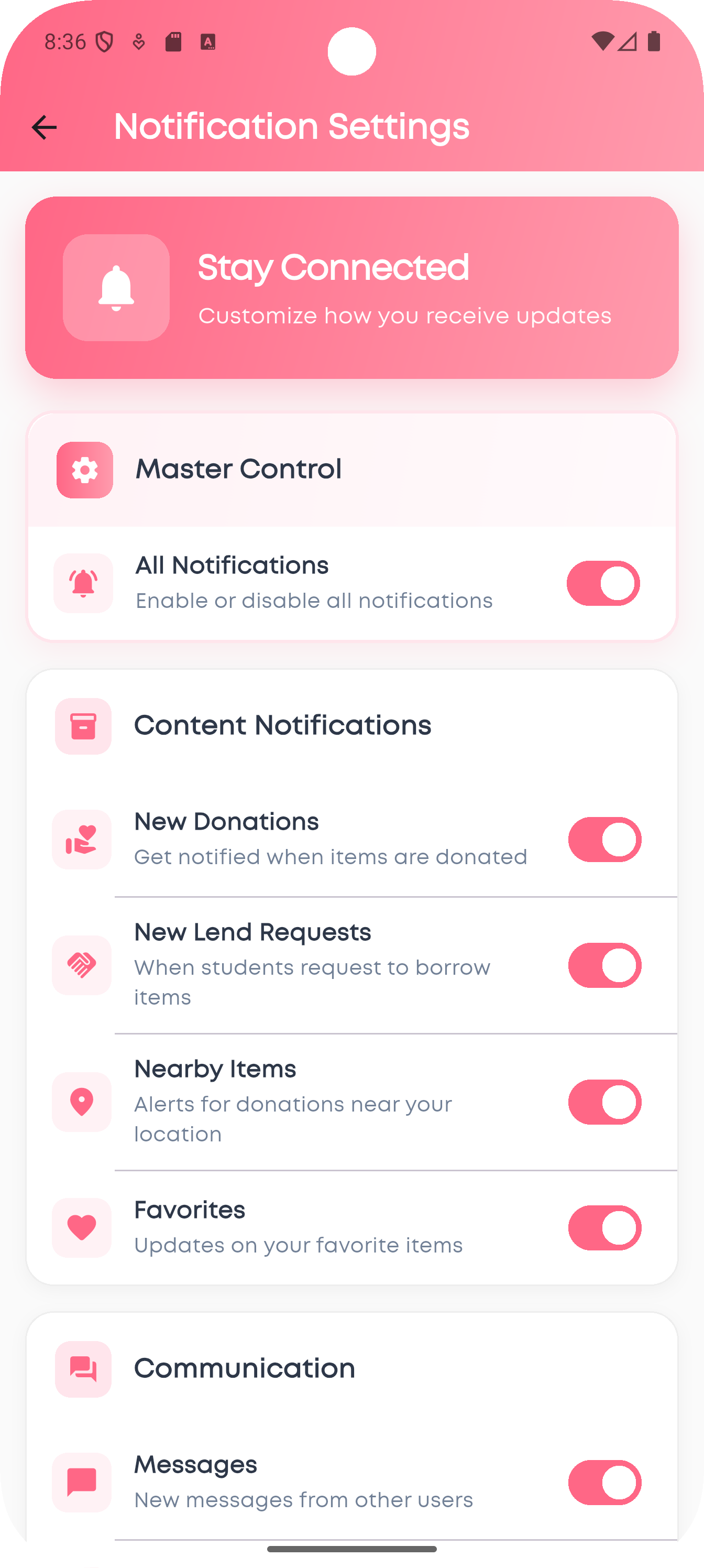The height and width of the screenshot is (1568, 704).
Task: Turn off updates for Favorites
Action: coord(605,1228)
